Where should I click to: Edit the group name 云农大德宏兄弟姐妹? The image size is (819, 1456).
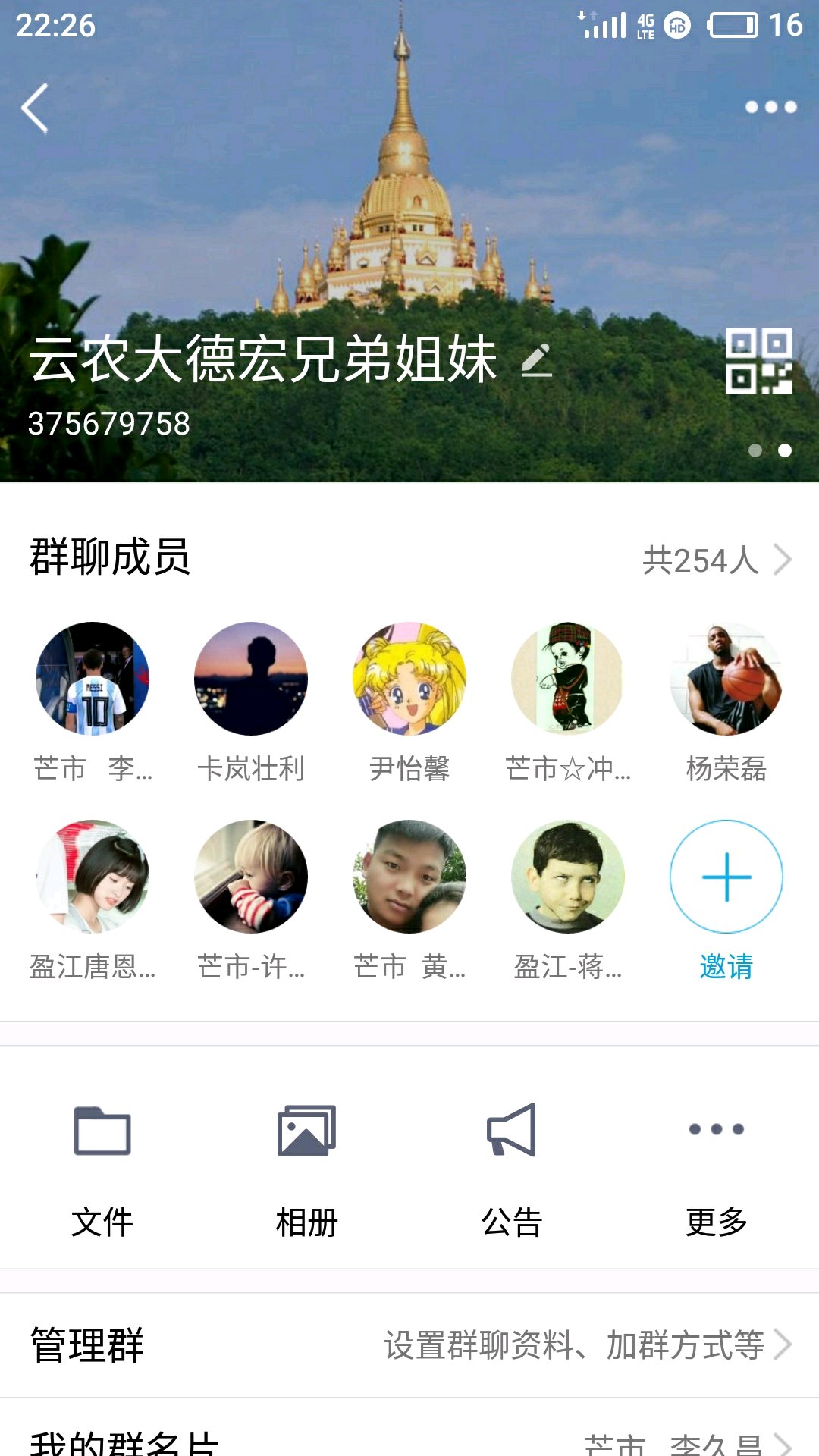536,360
